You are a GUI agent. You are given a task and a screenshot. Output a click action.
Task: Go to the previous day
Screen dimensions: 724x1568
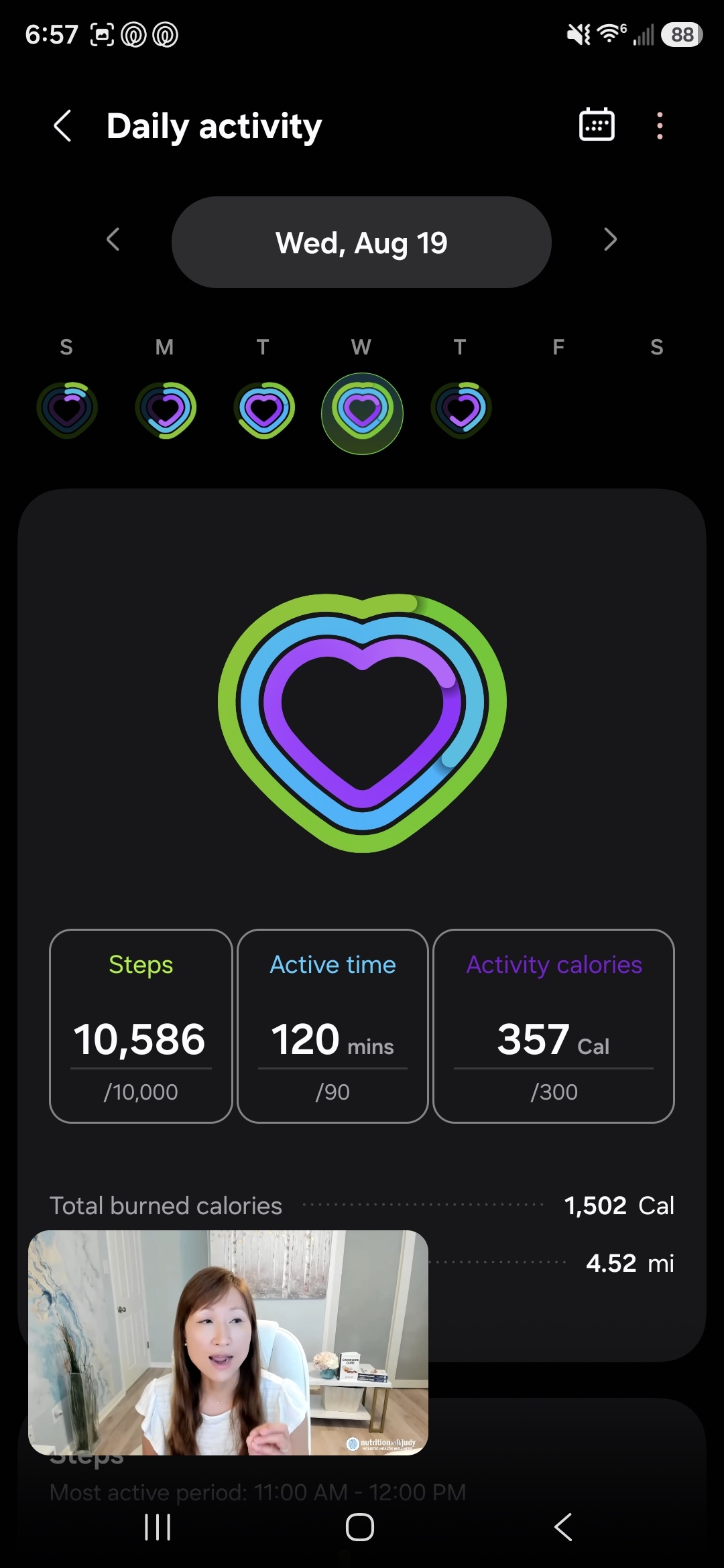tap(113, 239)
